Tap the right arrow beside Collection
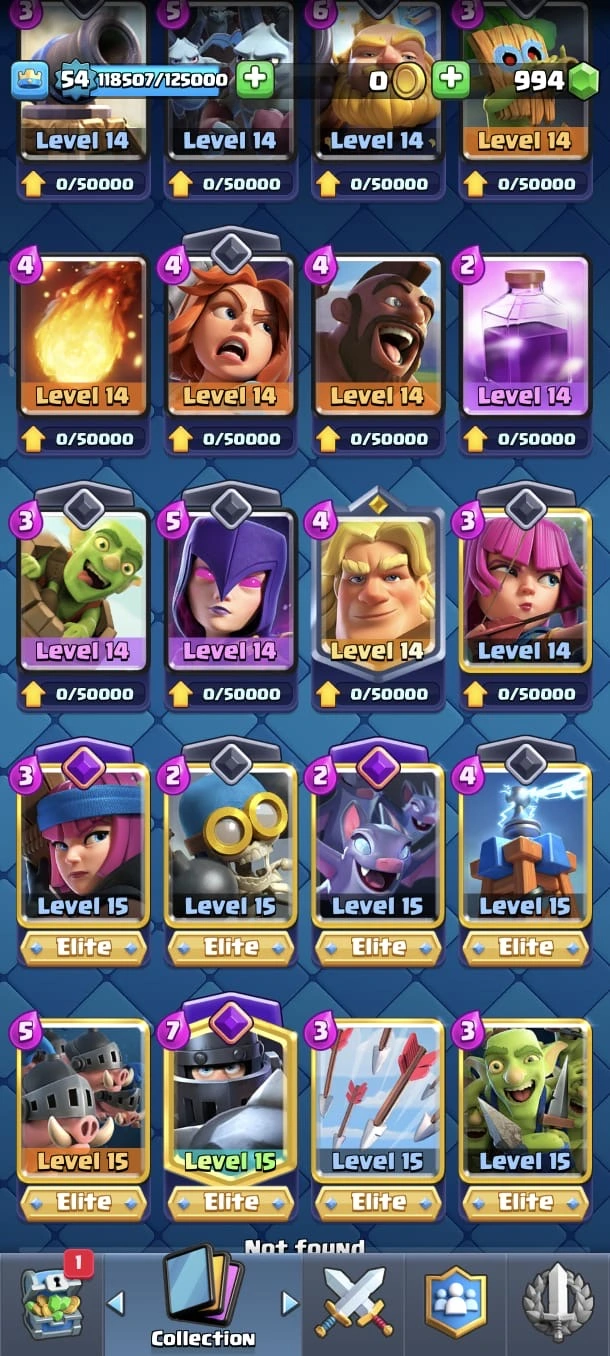 coord(290,1302)
